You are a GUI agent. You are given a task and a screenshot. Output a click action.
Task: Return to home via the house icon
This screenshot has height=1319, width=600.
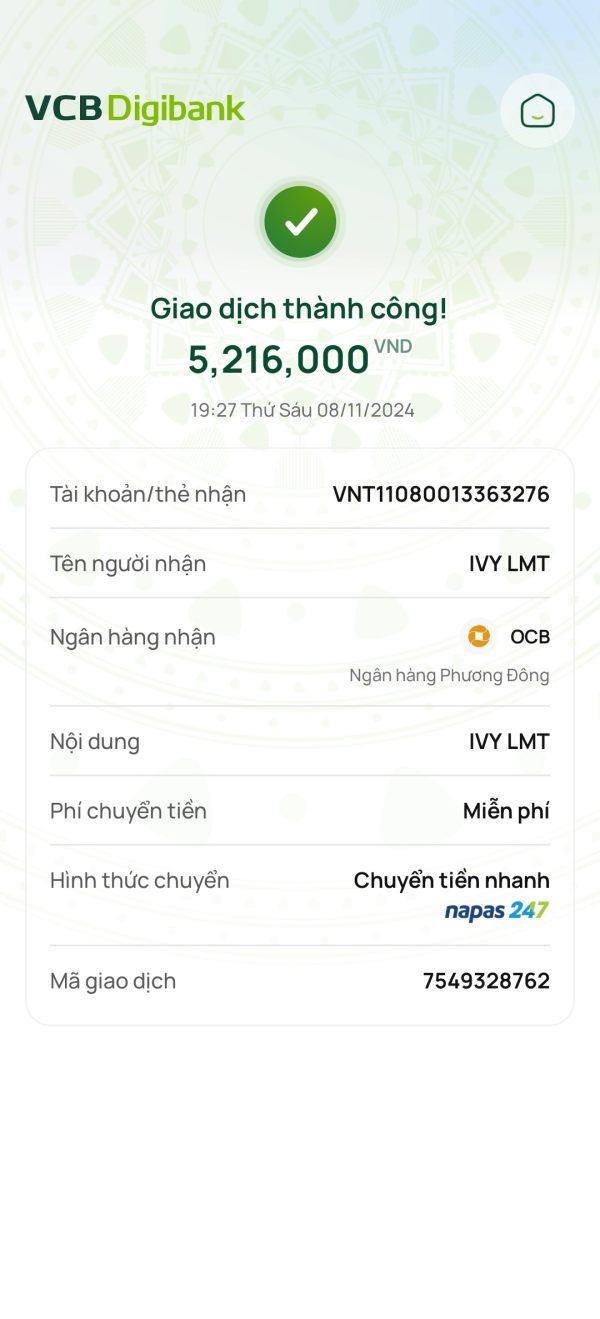point(538,110)
